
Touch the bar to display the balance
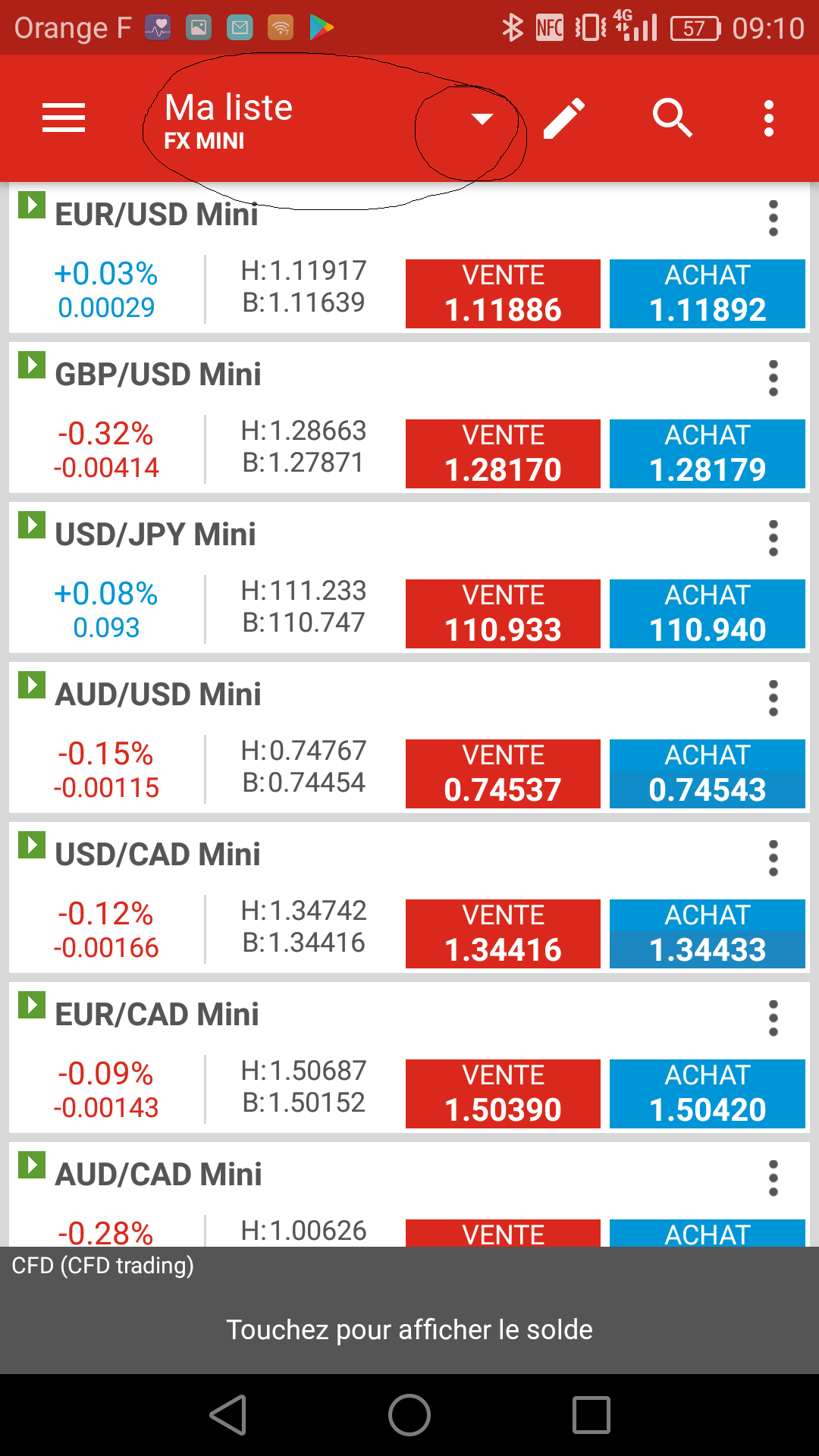click(x=409, y=1329)
